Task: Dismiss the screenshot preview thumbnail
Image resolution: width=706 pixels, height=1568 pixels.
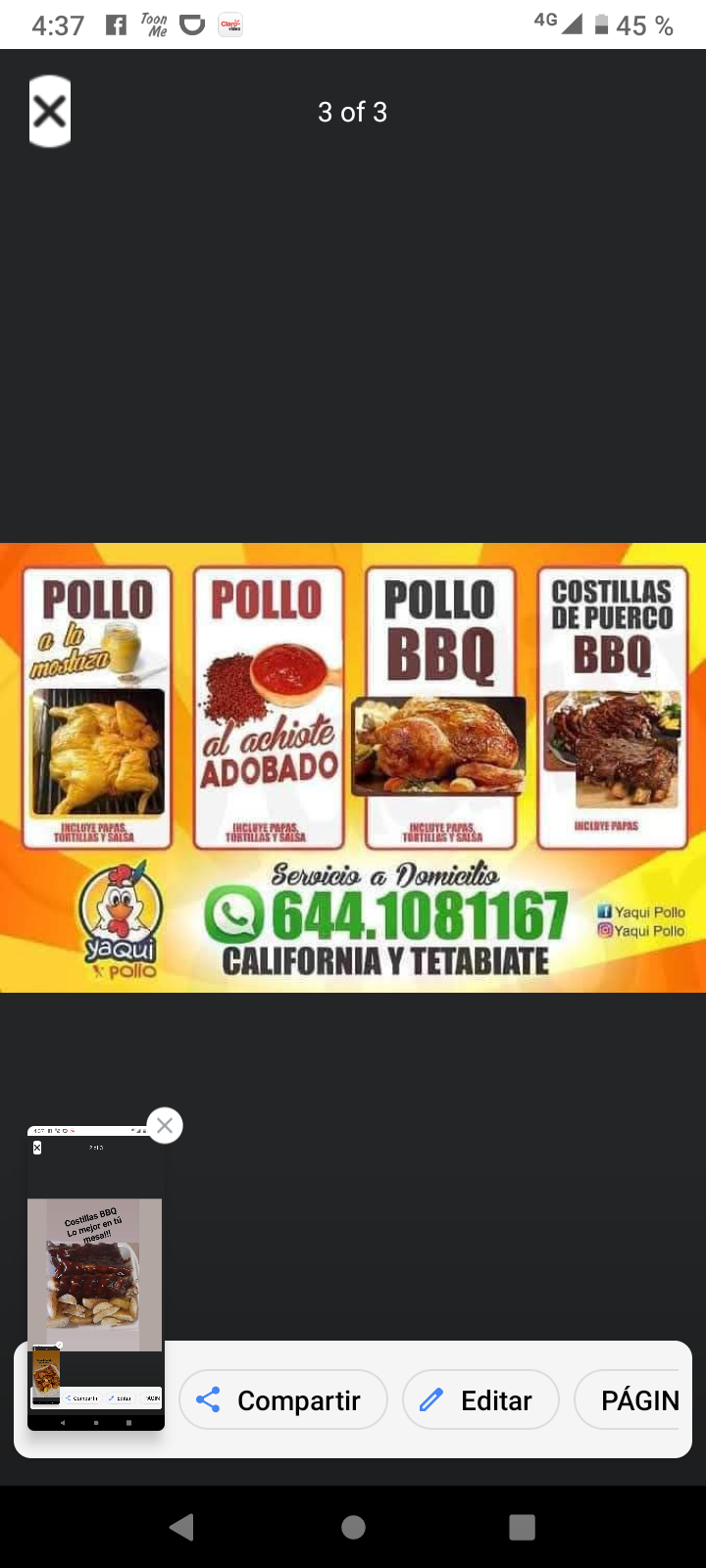Action: (x=165, y=1126)
